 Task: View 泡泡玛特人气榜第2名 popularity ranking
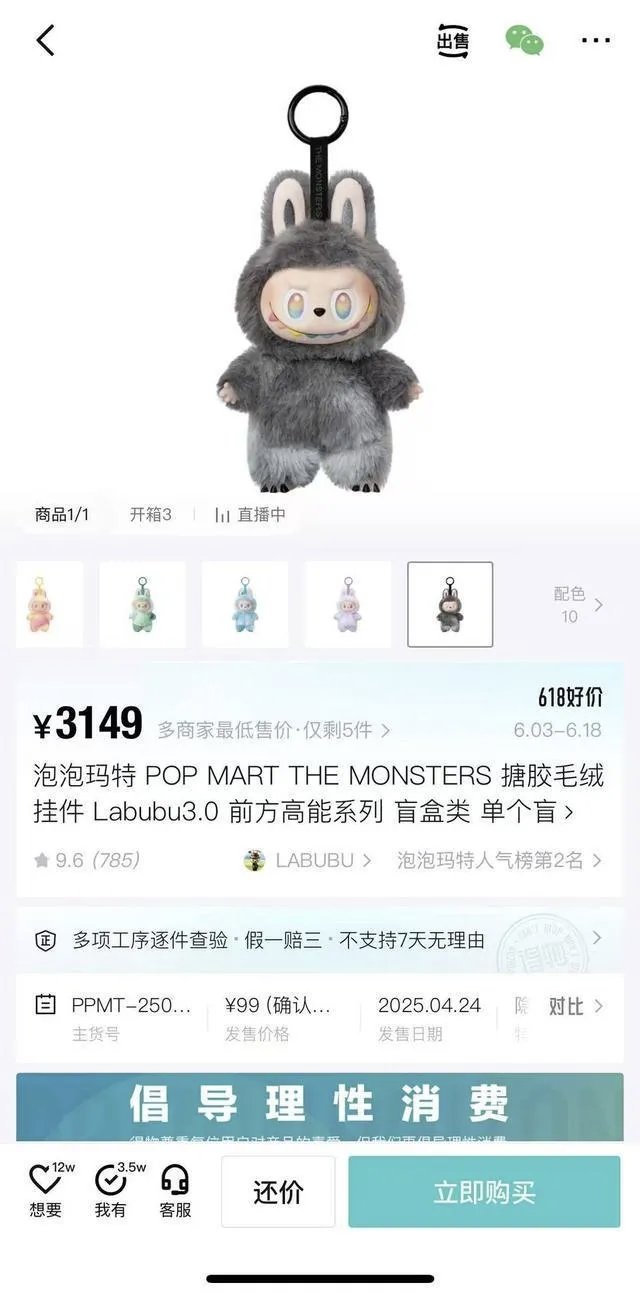point(499,860)
